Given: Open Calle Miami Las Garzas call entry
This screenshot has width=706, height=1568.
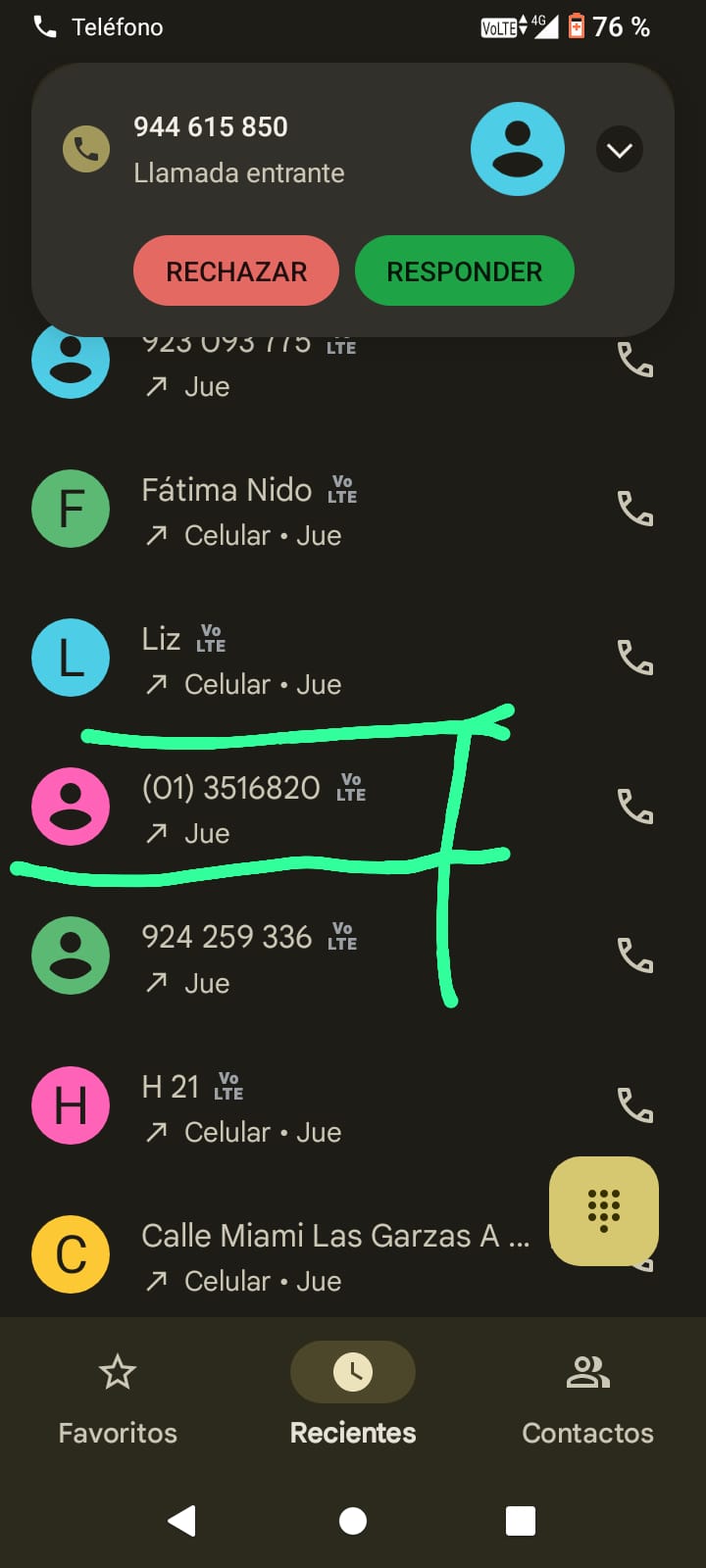Looking at the screenshot, I should [333, 1256].
